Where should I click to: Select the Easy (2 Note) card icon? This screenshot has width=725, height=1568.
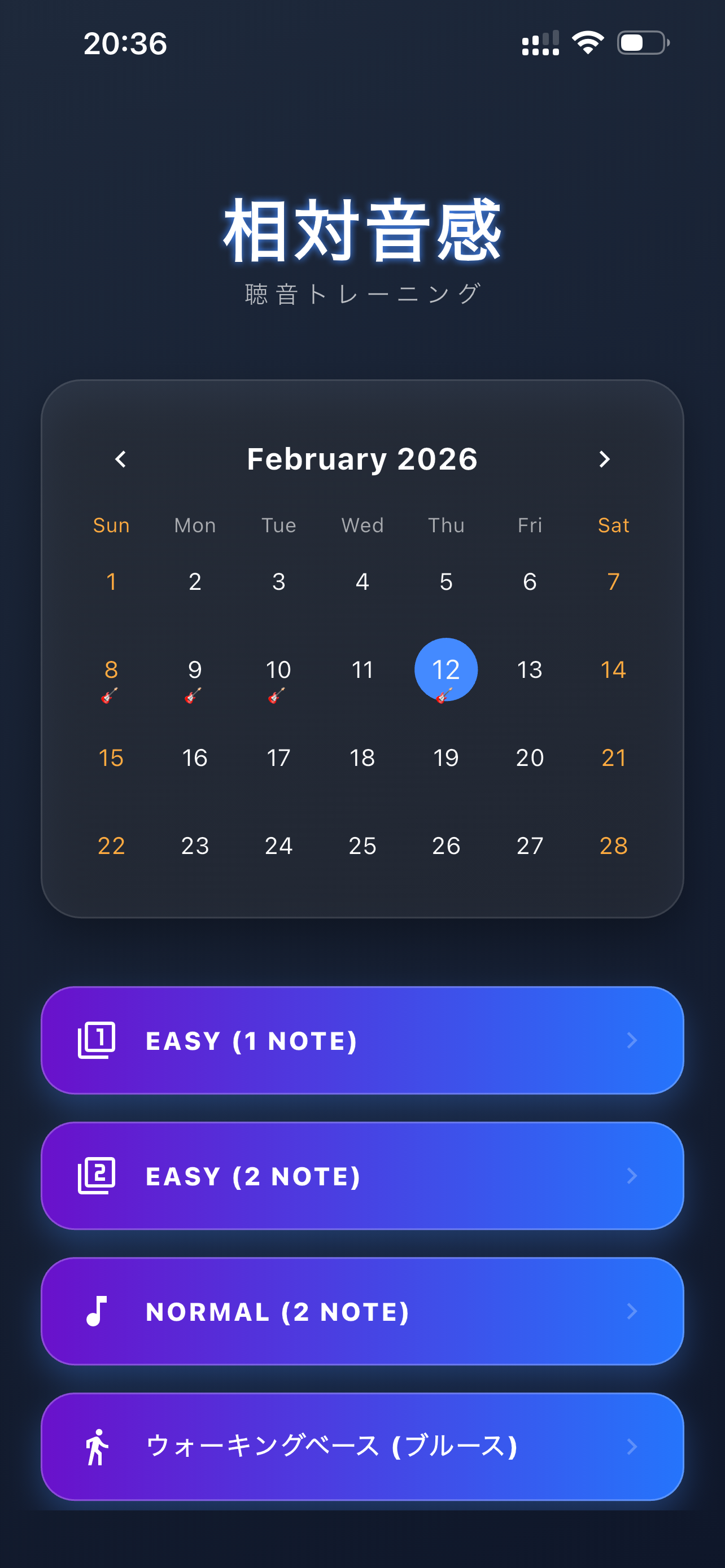pos(97,1175)
